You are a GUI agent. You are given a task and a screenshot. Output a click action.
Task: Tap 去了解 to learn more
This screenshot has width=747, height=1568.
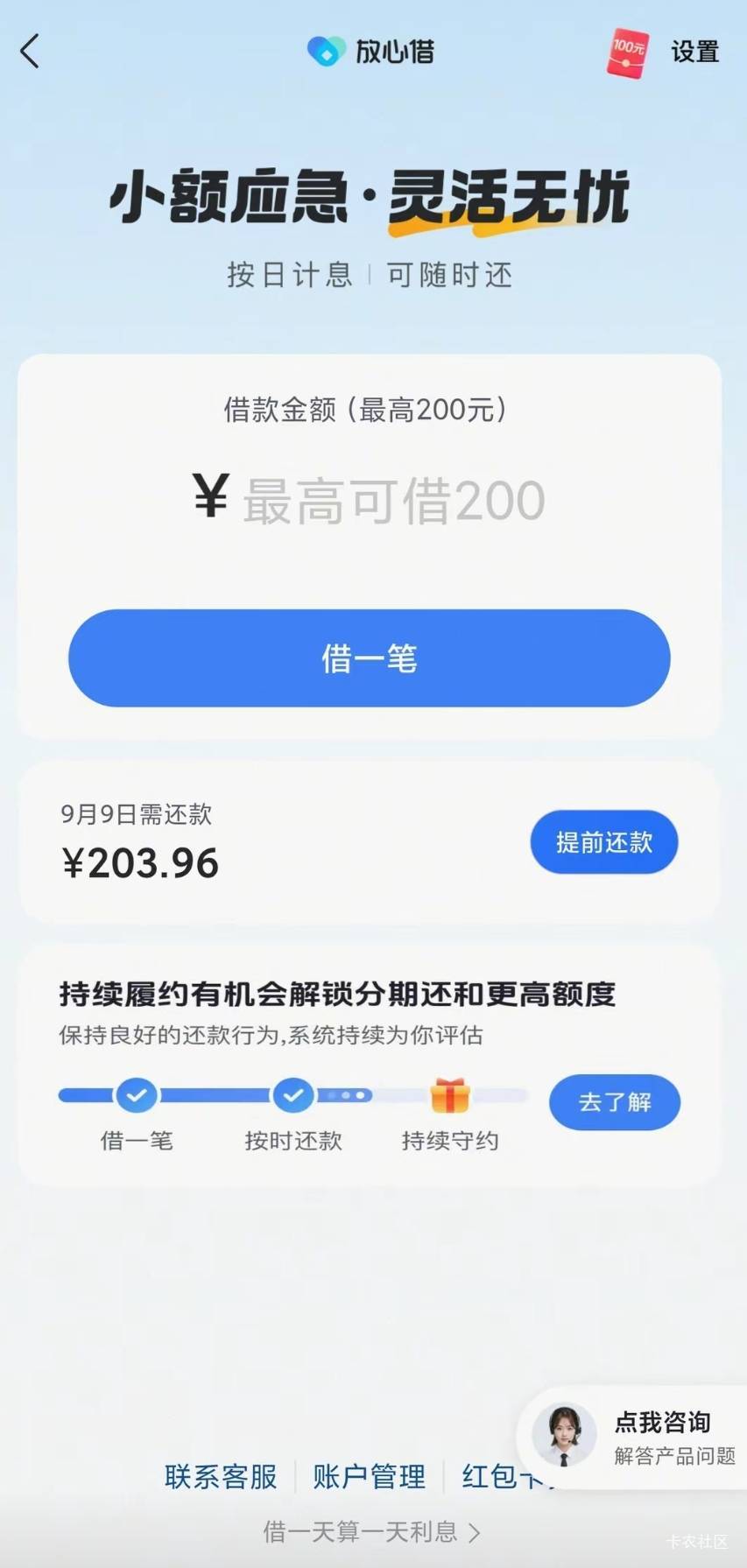(x=614, y=1102)
